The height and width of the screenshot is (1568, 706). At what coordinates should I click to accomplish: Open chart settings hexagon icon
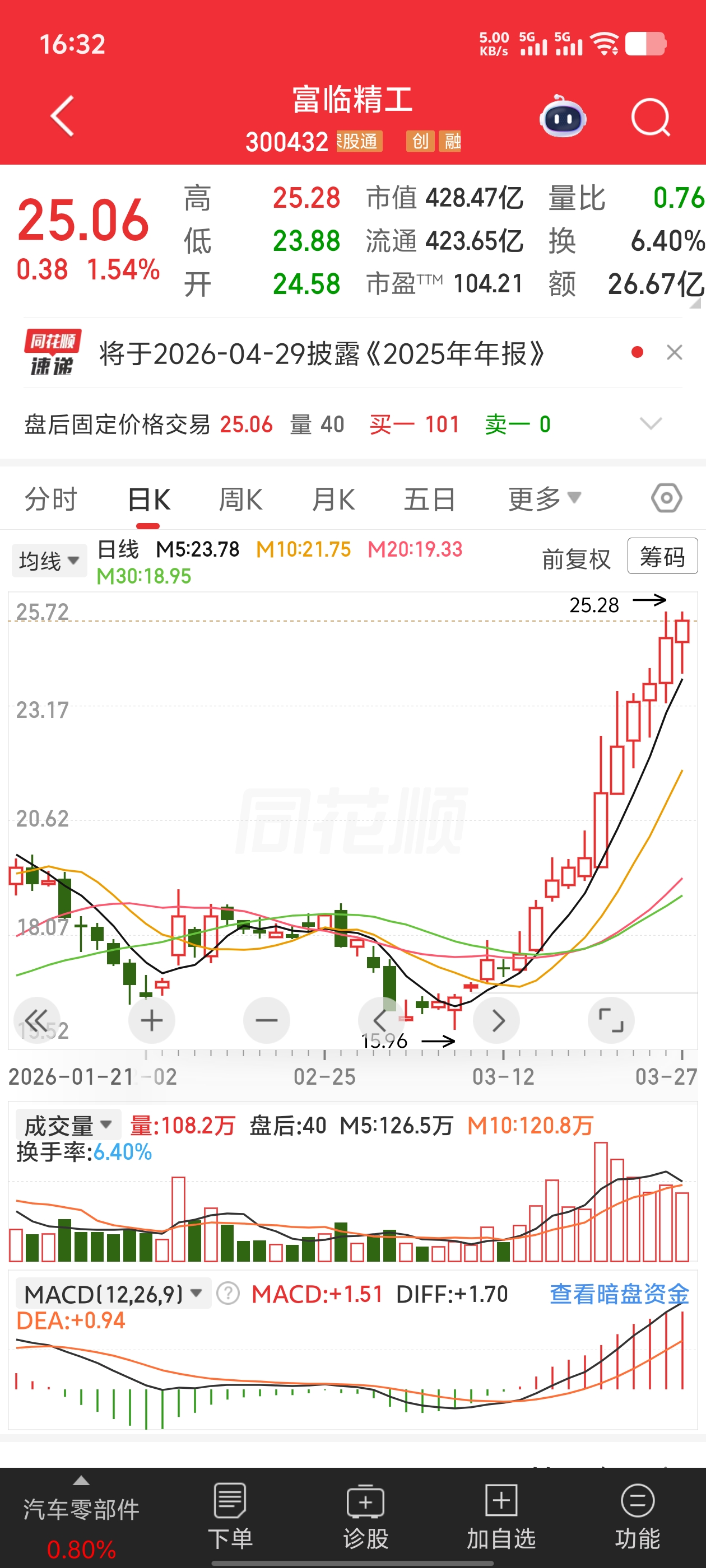(x=666, y=498)
